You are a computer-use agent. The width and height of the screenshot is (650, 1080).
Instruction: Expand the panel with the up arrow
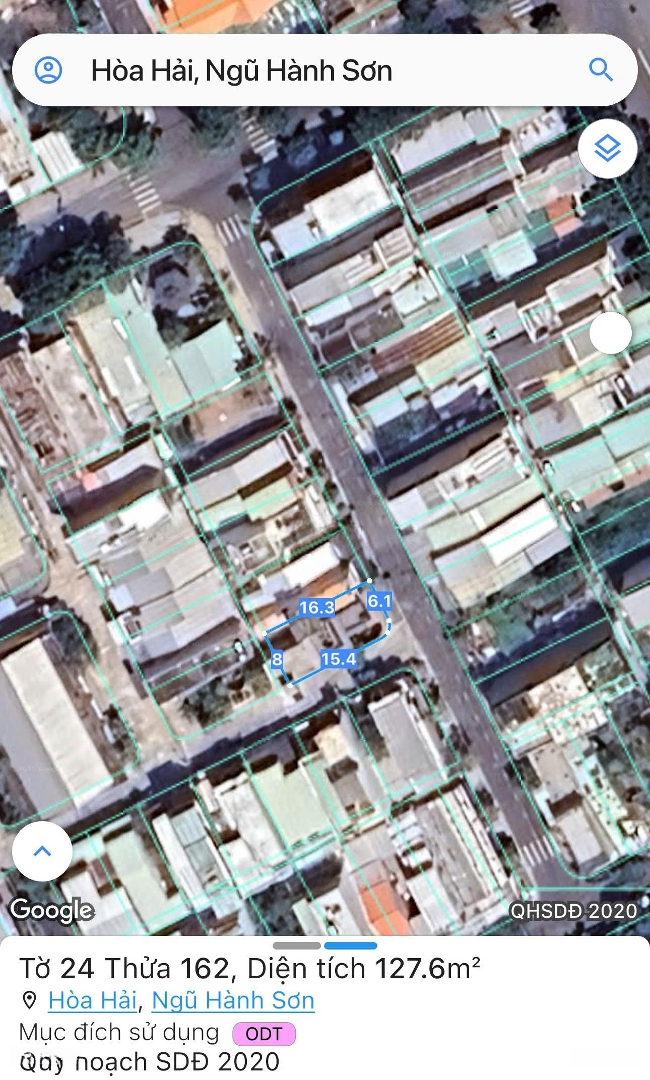pyautogui.click(x=42, y=852)
